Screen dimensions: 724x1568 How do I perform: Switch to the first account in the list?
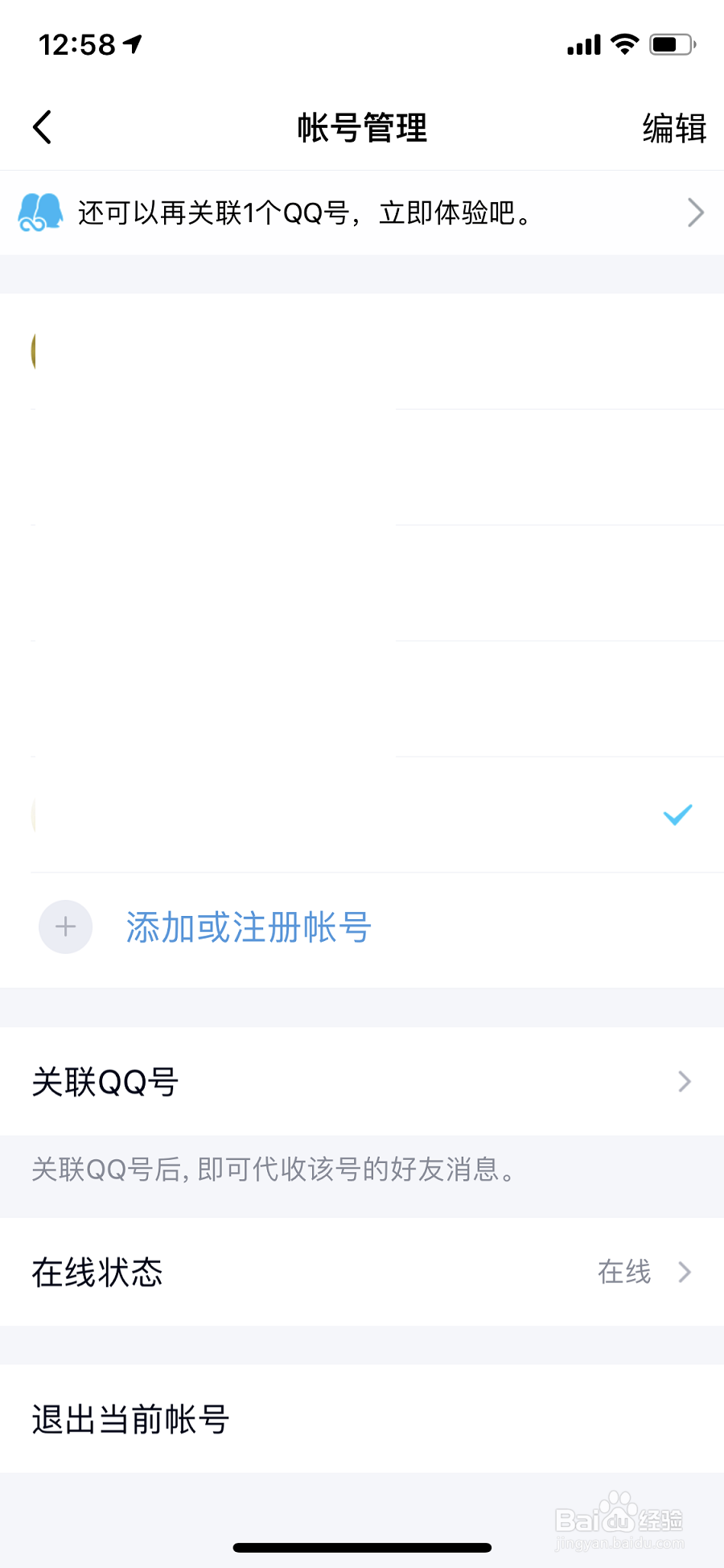tap(362, 352)
